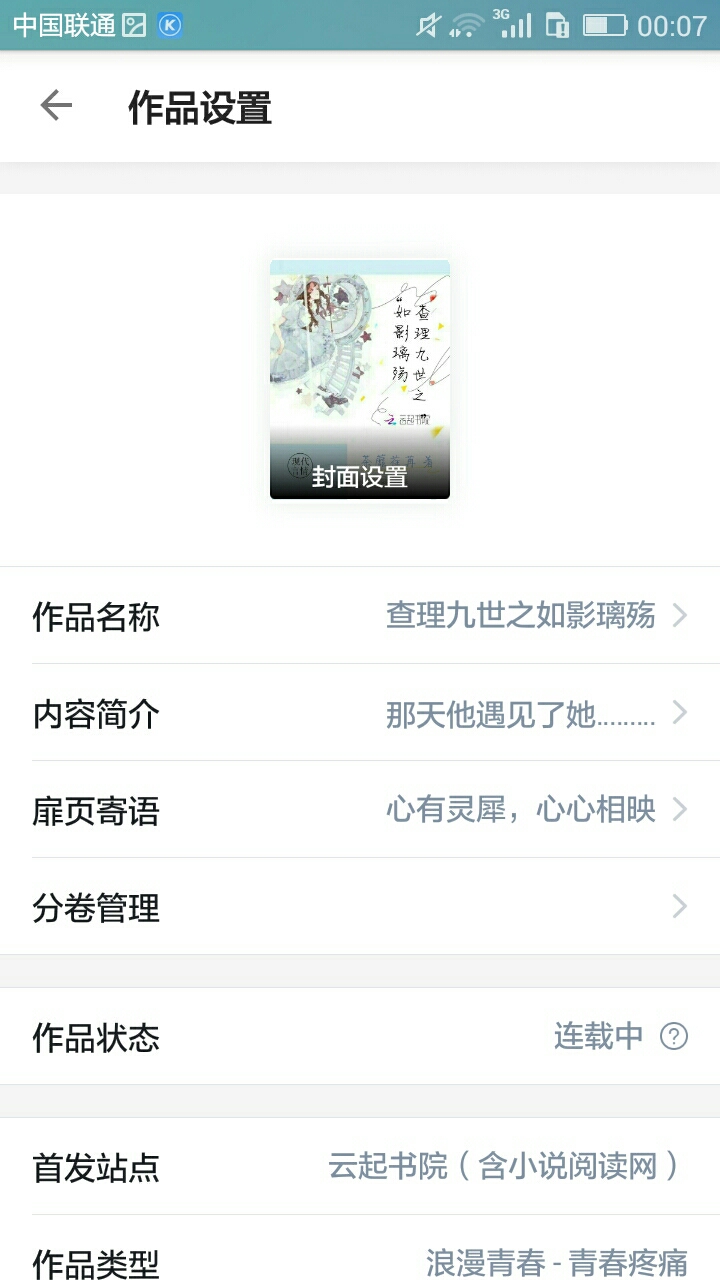Open the 内容简介 row
Screen dimensions: 720x1280
(x=360, y=714)
